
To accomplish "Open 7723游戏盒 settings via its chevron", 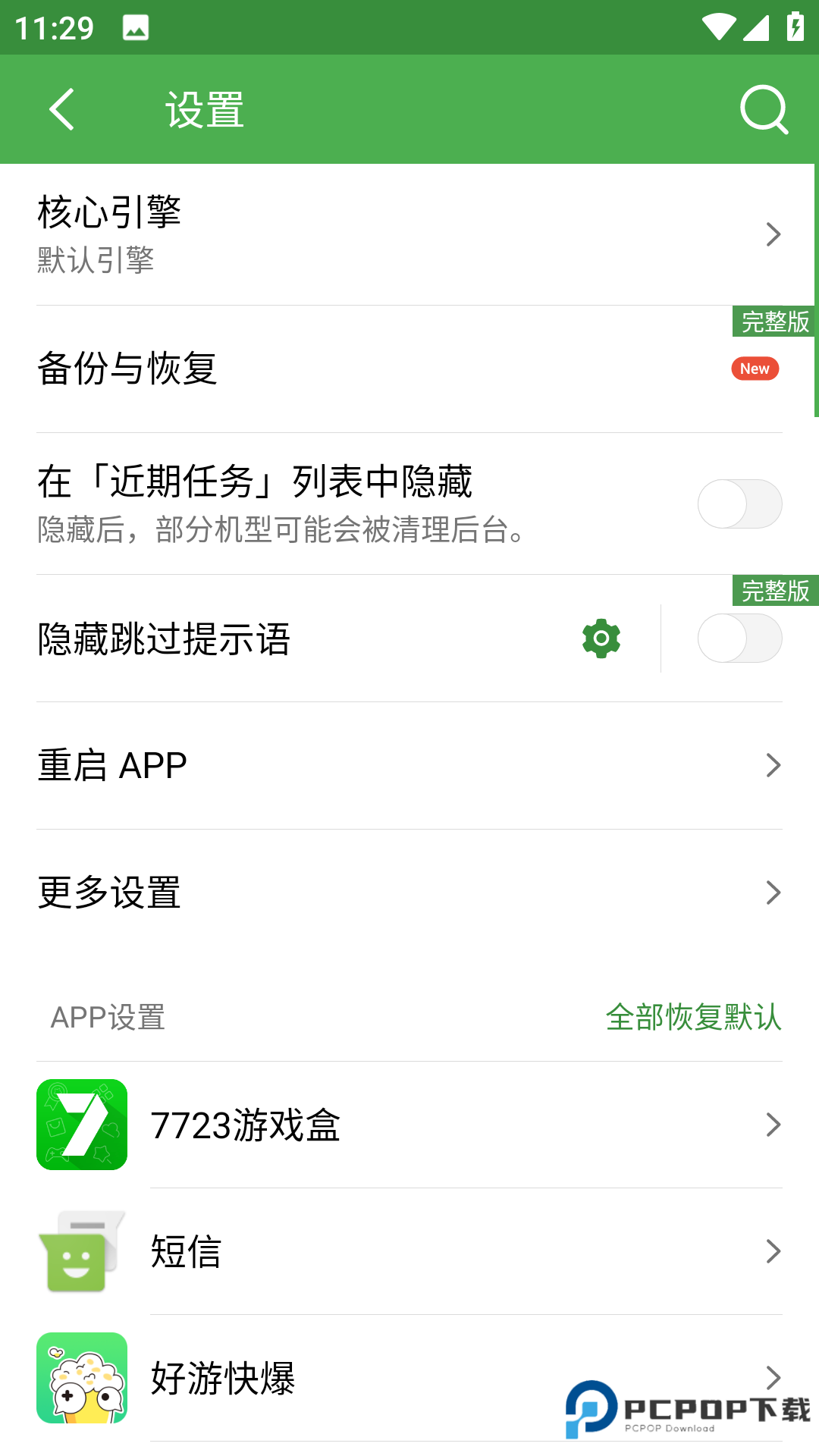I will (x=773, y=1124).
